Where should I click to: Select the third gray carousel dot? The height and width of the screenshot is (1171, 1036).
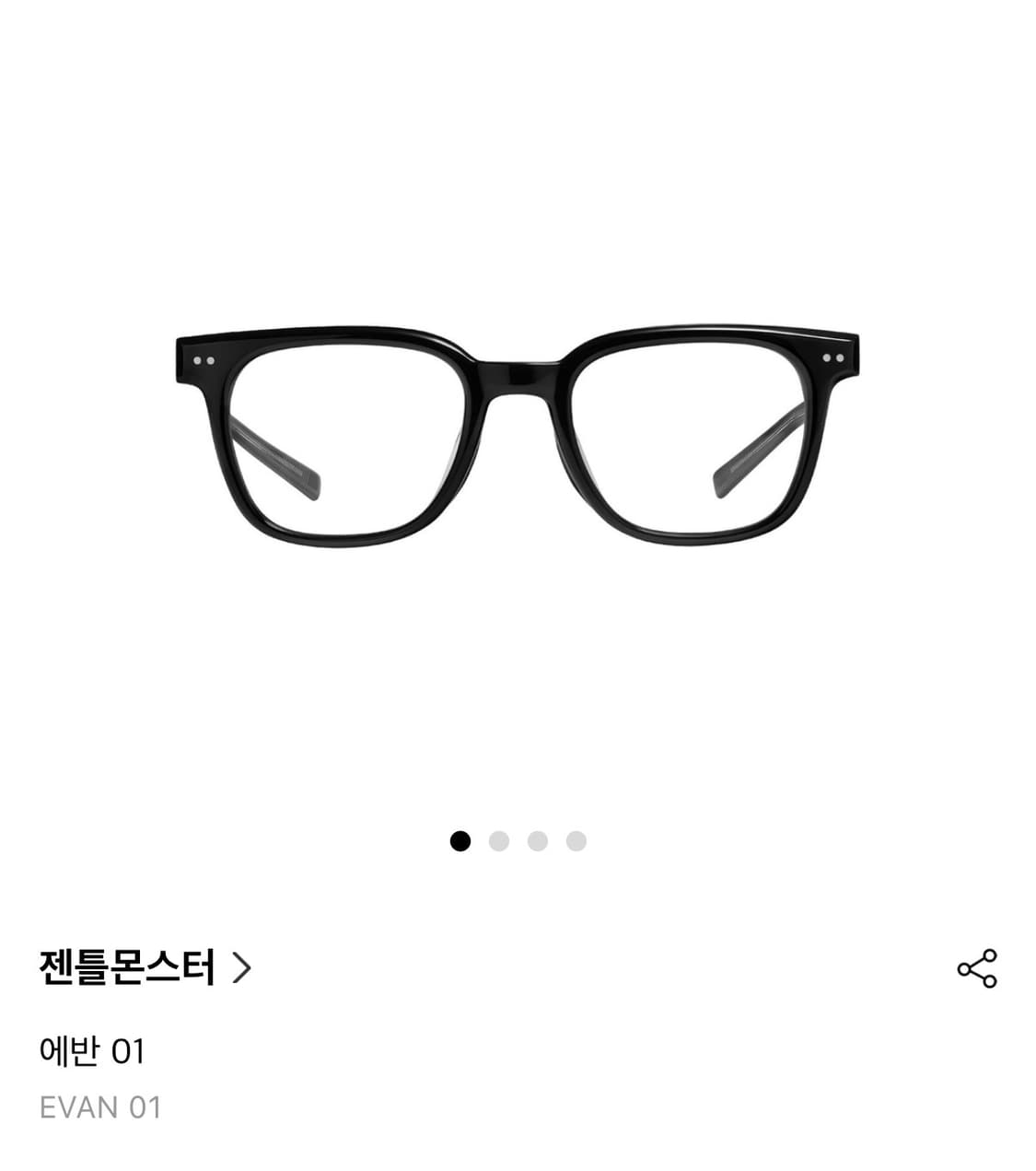[x=536, y=840]
